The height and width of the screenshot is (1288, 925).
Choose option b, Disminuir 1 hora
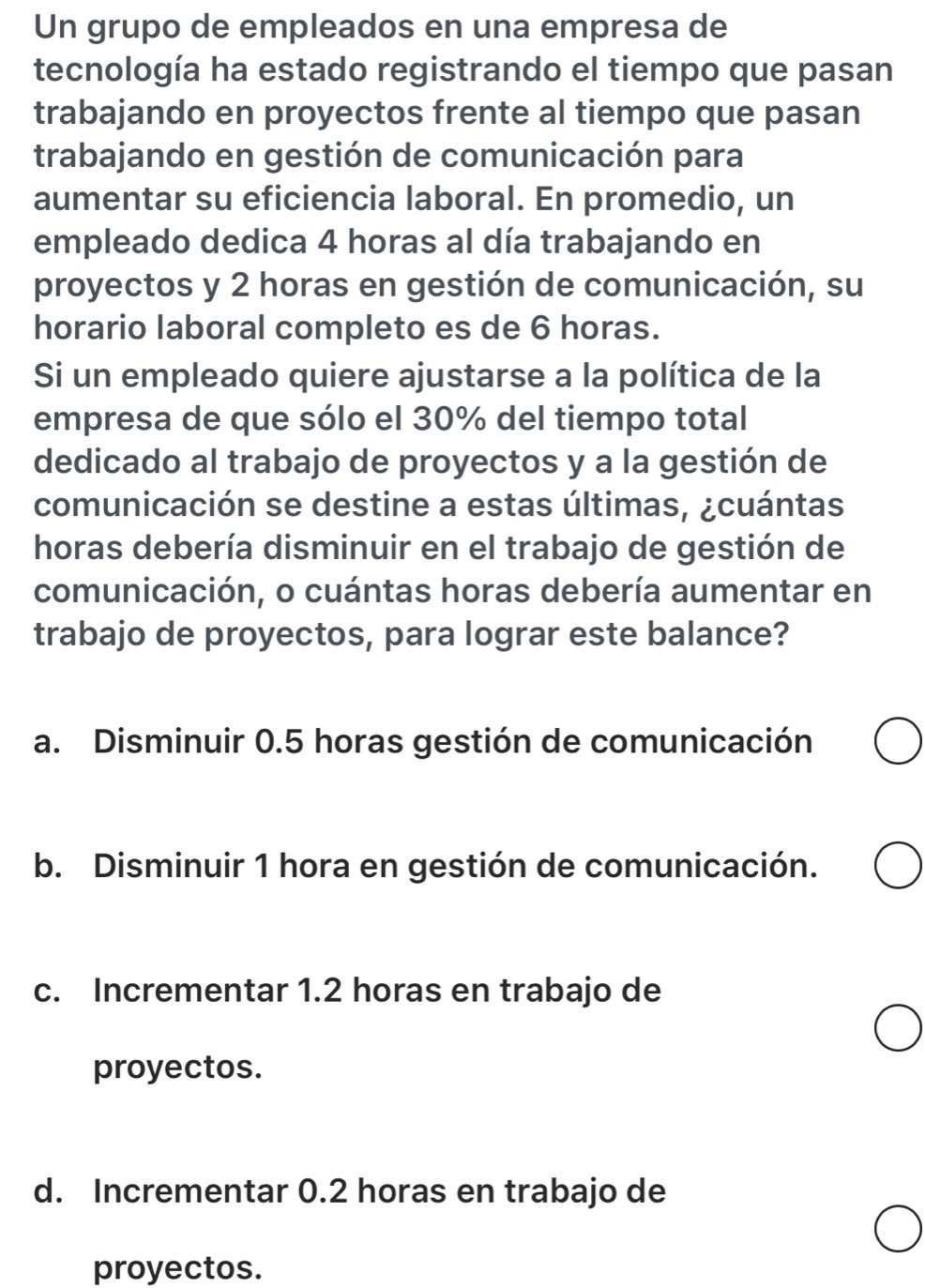click(898, 866)
